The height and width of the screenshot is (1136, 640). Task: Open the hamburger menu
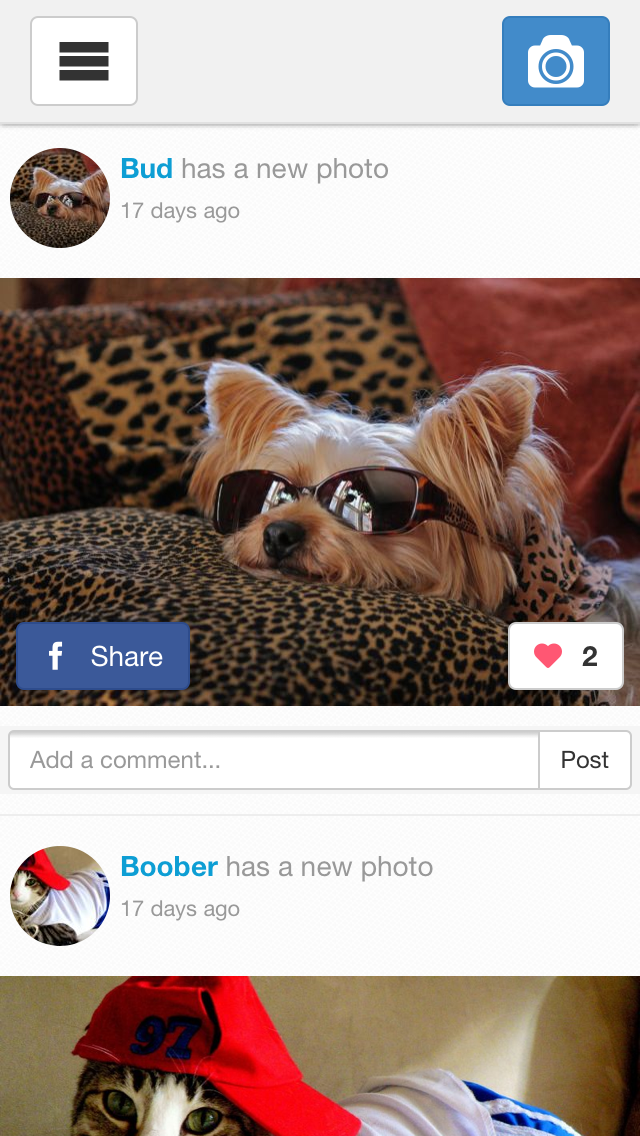click(x=83, y=61)
